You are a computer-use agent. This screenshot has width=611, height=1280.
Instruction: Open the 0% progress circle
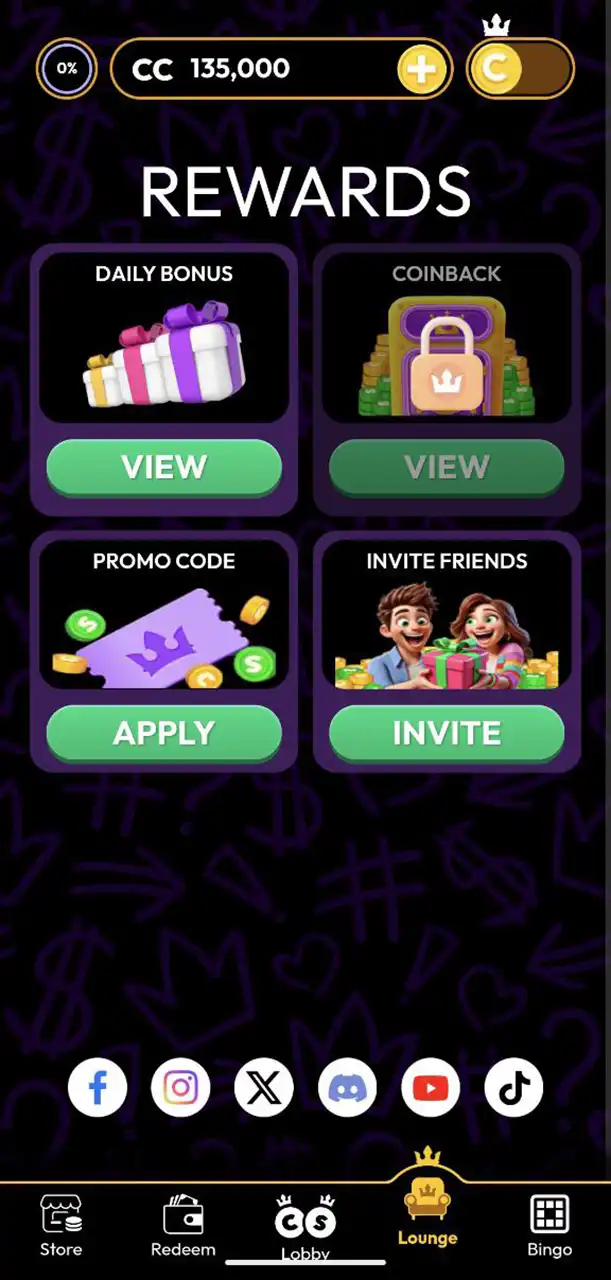point(67,69)
